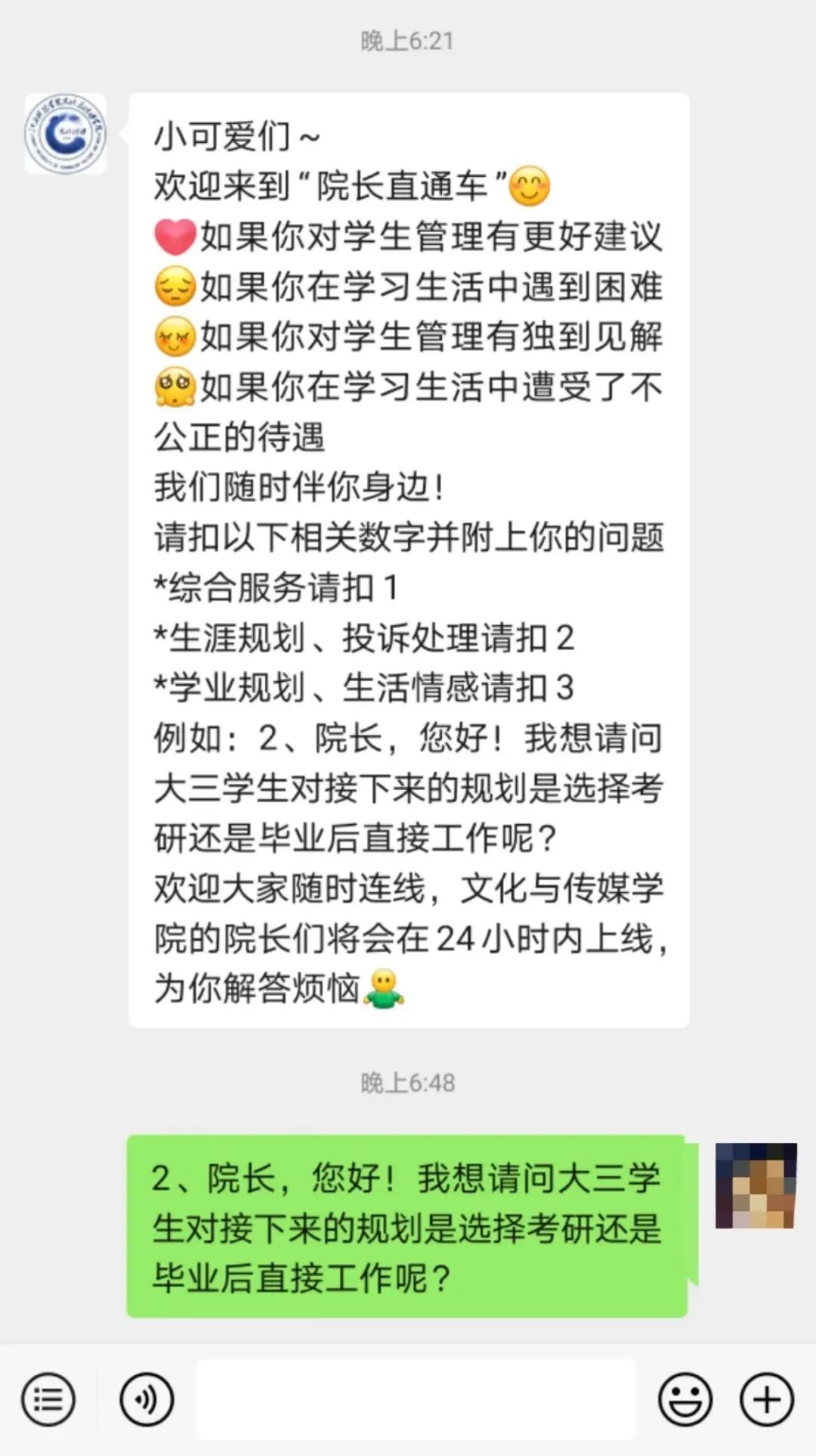
Task: Open the plus attachment menu
Action: click(767, 1399)
